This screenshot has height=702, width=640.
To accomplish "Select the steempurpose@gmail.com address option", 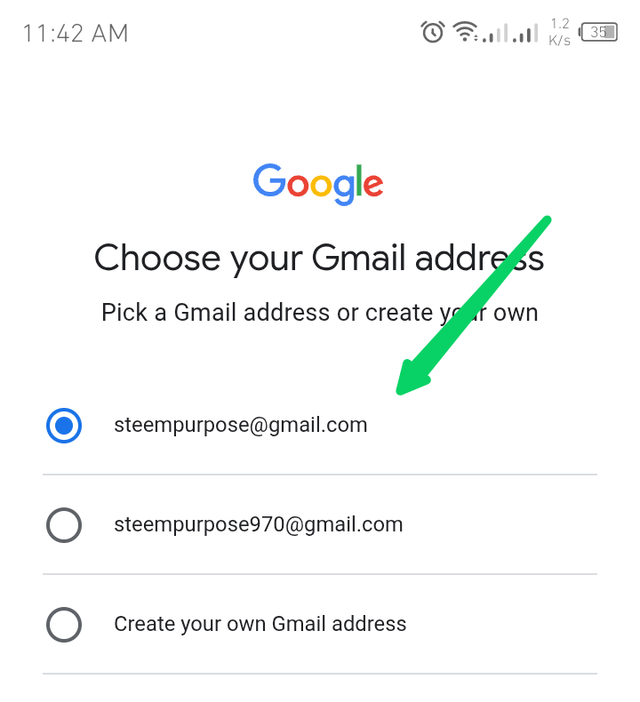I will pos(64,426).
